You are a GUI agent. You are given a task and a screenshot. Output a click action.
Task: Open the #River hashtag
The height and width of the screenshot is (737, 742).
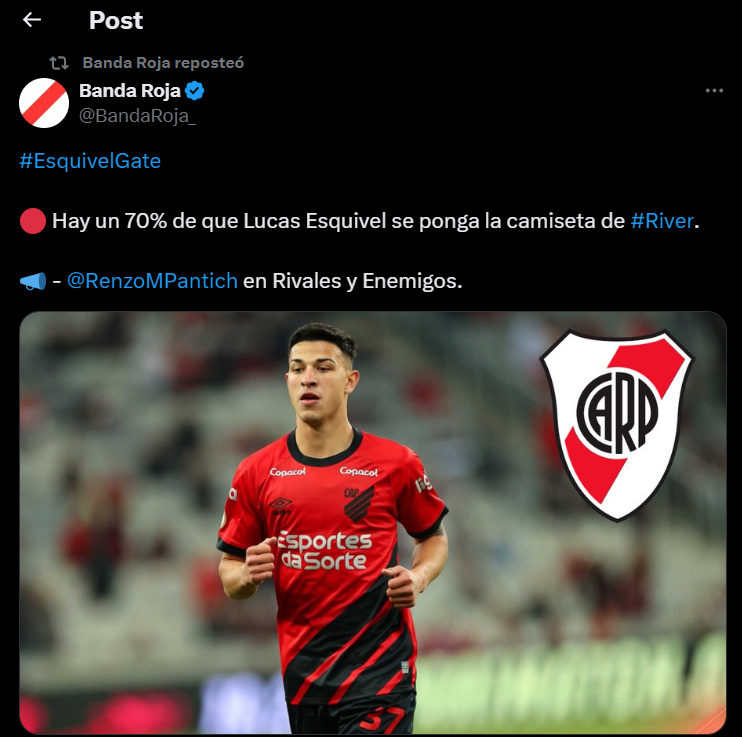[x=662, y=221]
